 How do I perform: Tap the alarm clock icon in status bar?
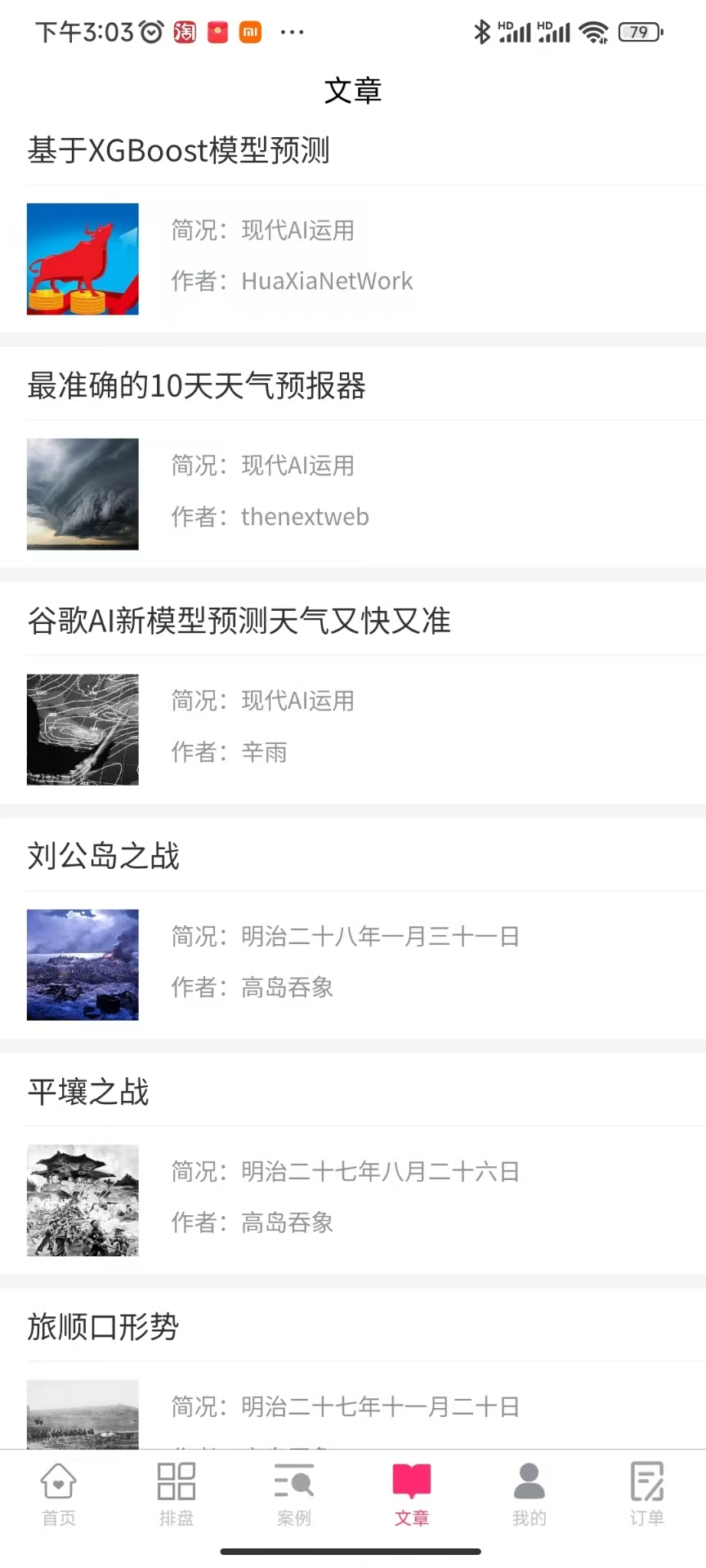click(x=150, y=31)
